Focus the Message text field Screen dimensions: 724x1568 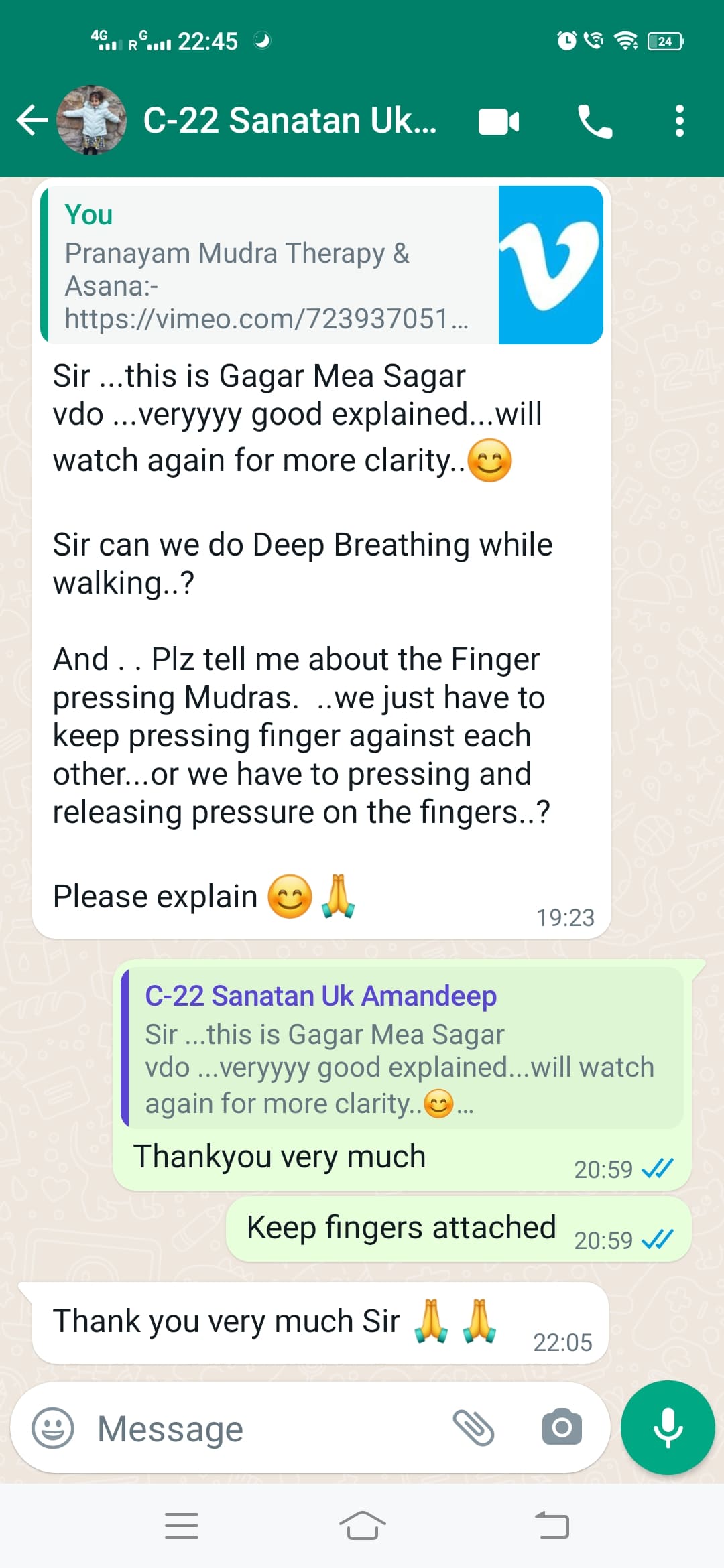pyautogui.click(x=268, y=1428)
